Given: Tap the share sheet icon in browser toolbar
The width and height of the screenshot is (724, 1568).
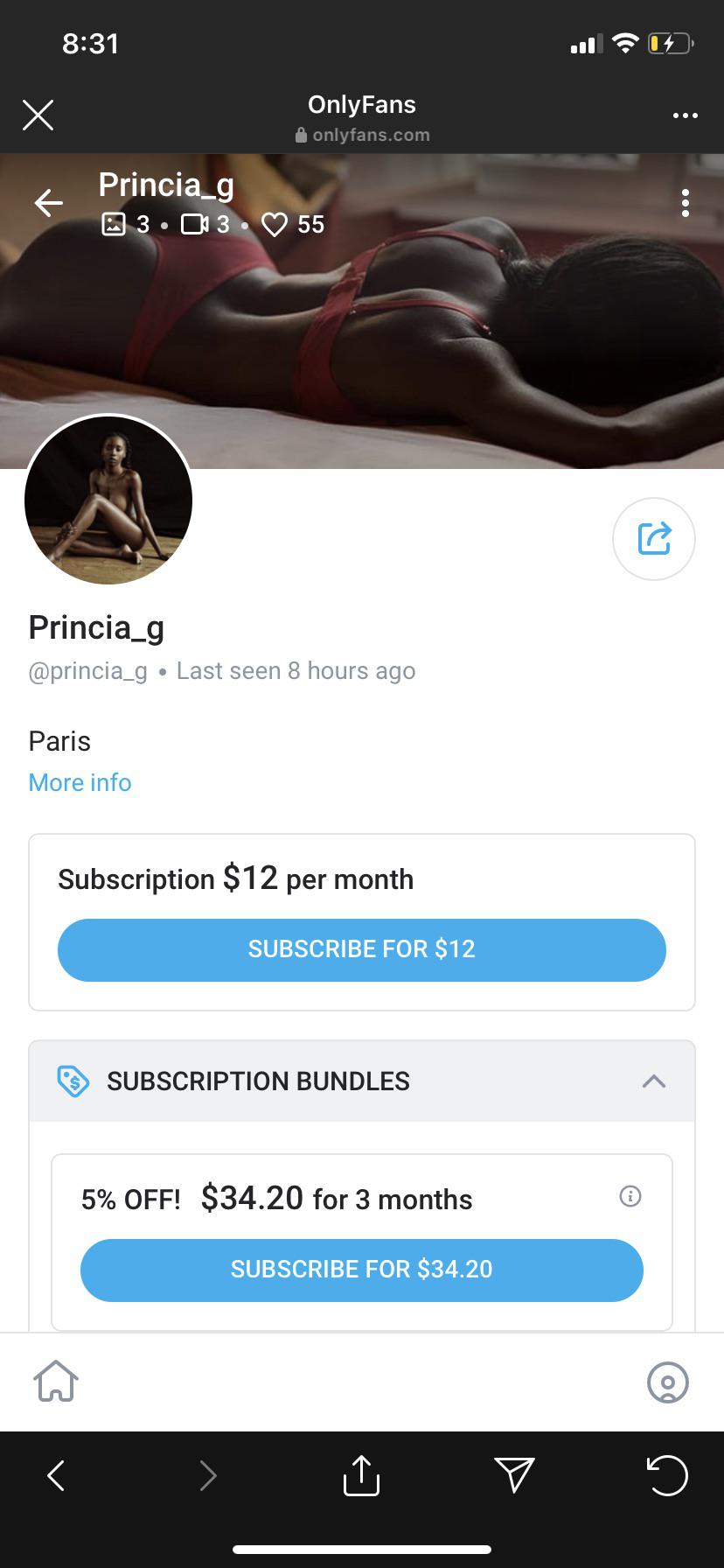Looking at the screenshot, I should (x=361, y=1475).
